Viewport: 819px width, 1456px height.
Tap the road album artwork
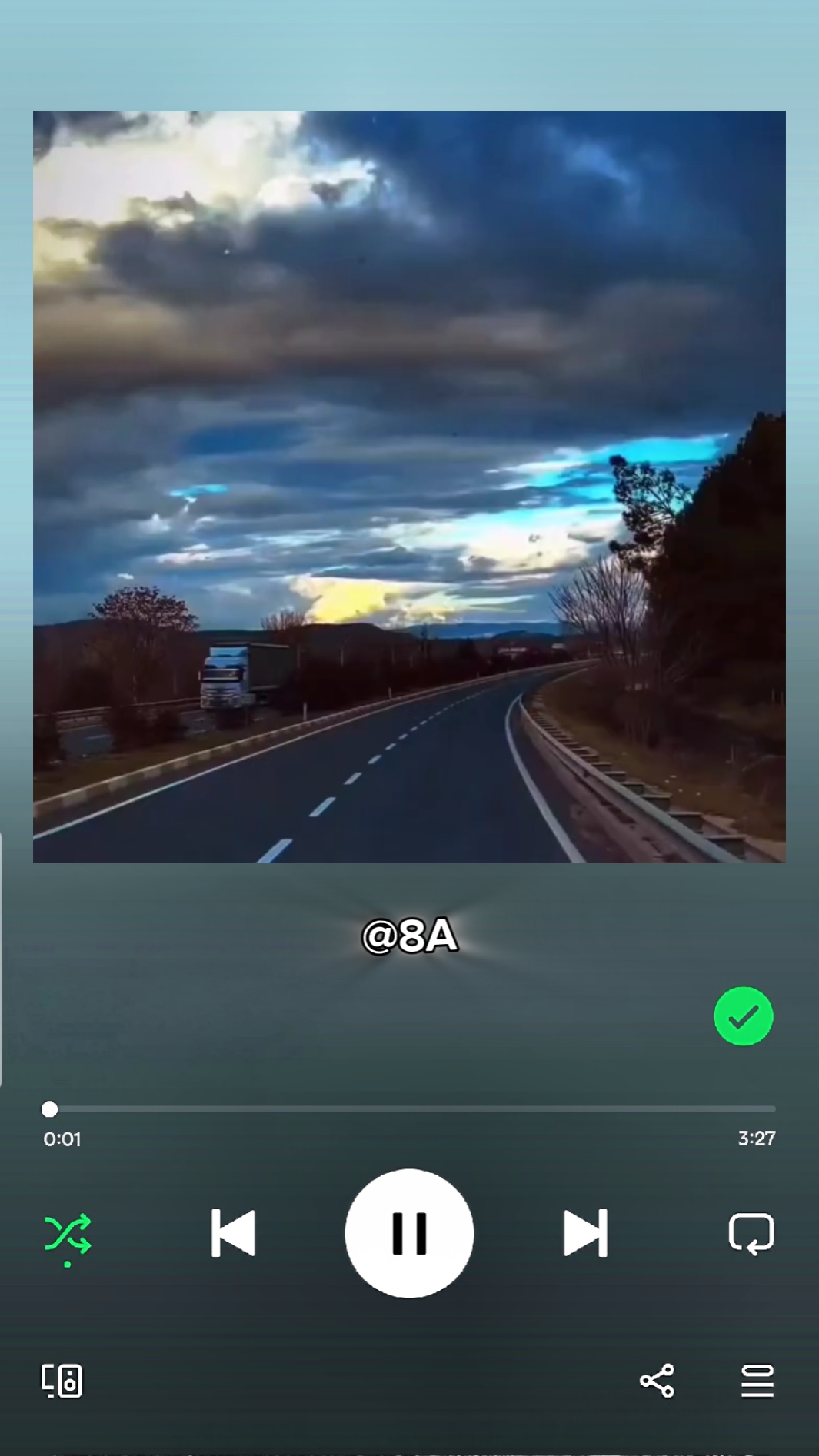(409, 487)
